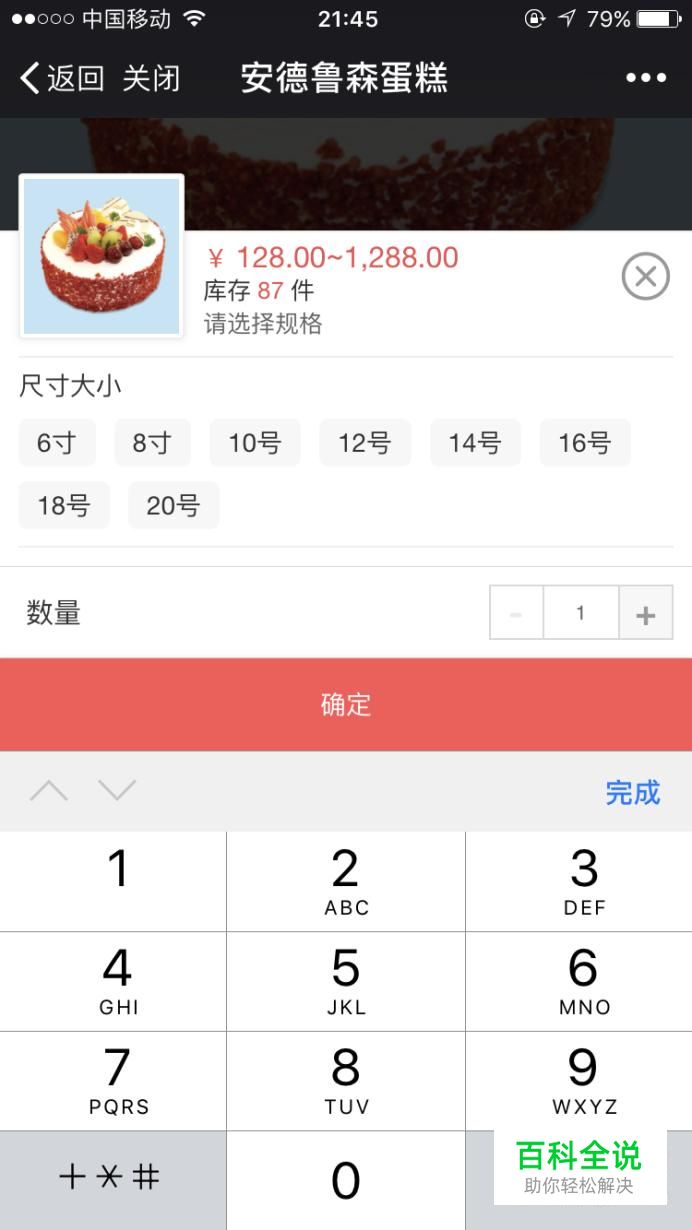Select the 12号 size chip
Screen dimensions: 692x1230
pos(365,443)
